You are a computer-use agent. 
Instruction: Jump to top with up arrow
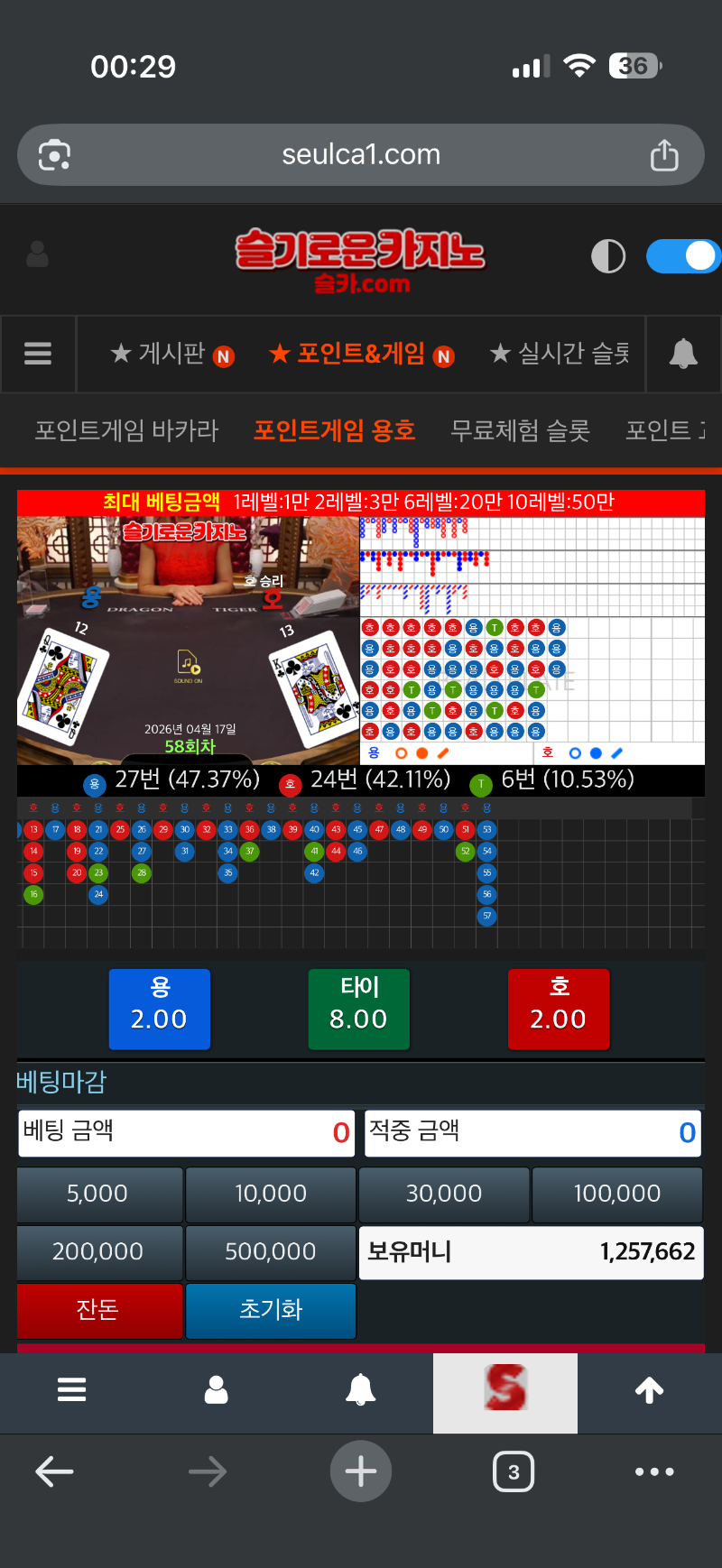[x=649, y=1391]
